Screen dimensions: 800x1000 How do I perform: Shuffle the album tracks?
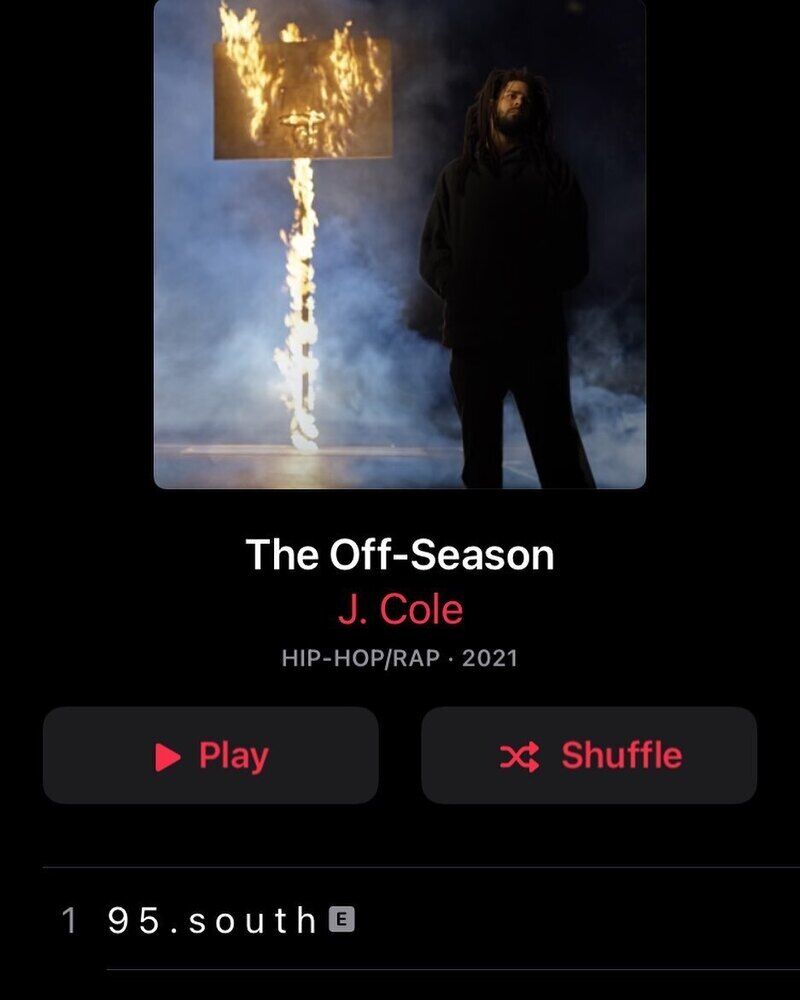[589, 756]
